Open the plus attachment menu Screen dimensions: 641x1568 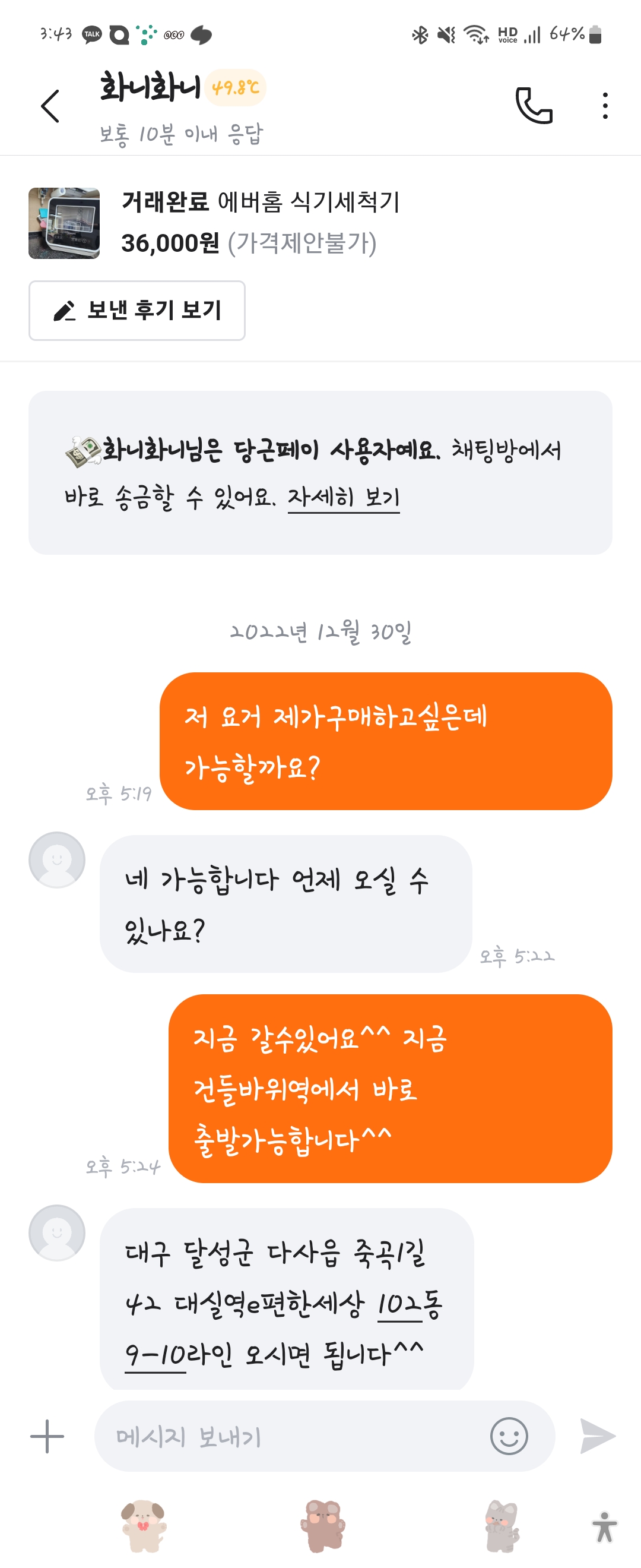47,1437
